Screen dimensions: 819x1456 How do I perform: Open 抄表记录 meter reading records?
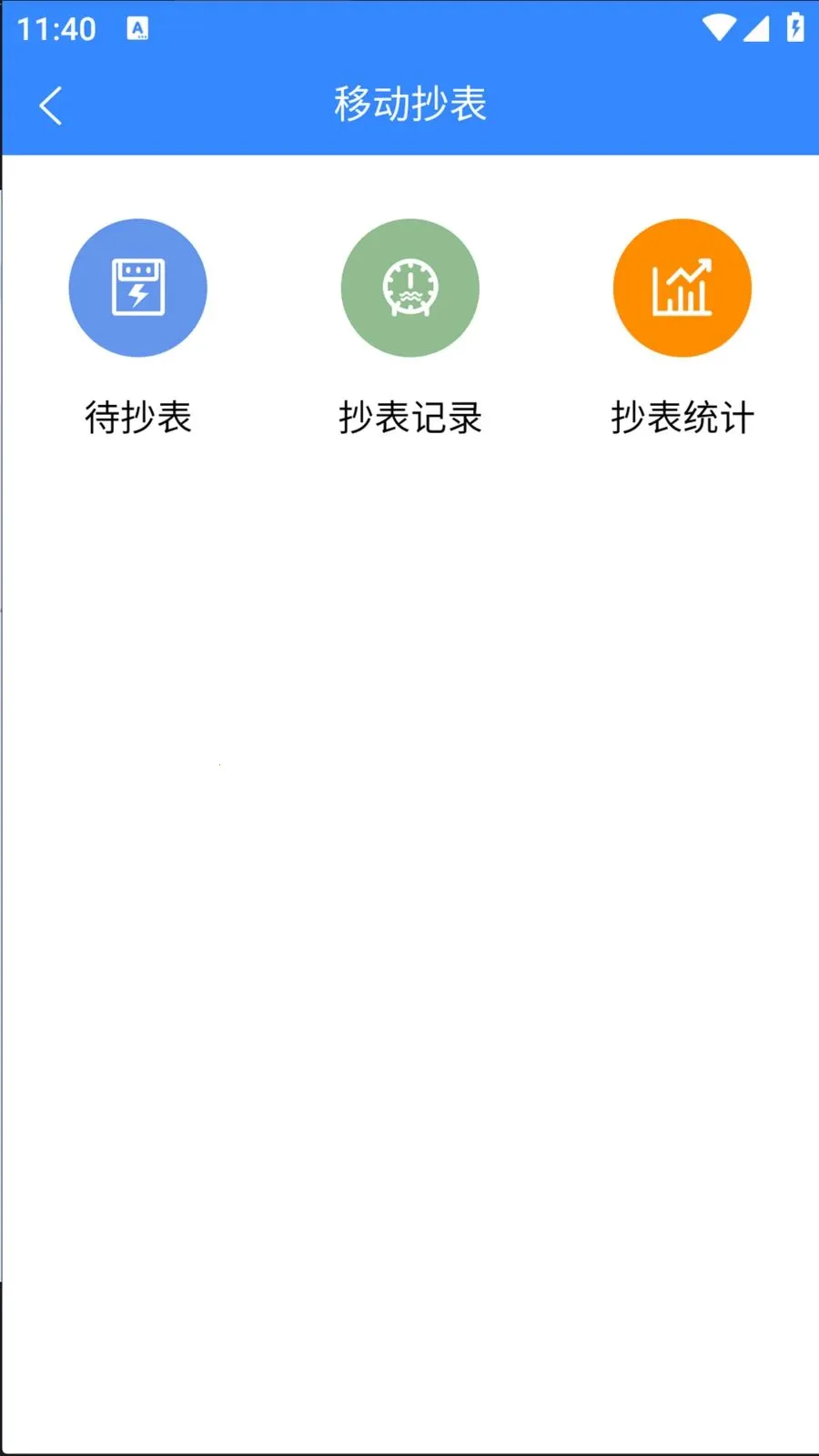point(409,288)
